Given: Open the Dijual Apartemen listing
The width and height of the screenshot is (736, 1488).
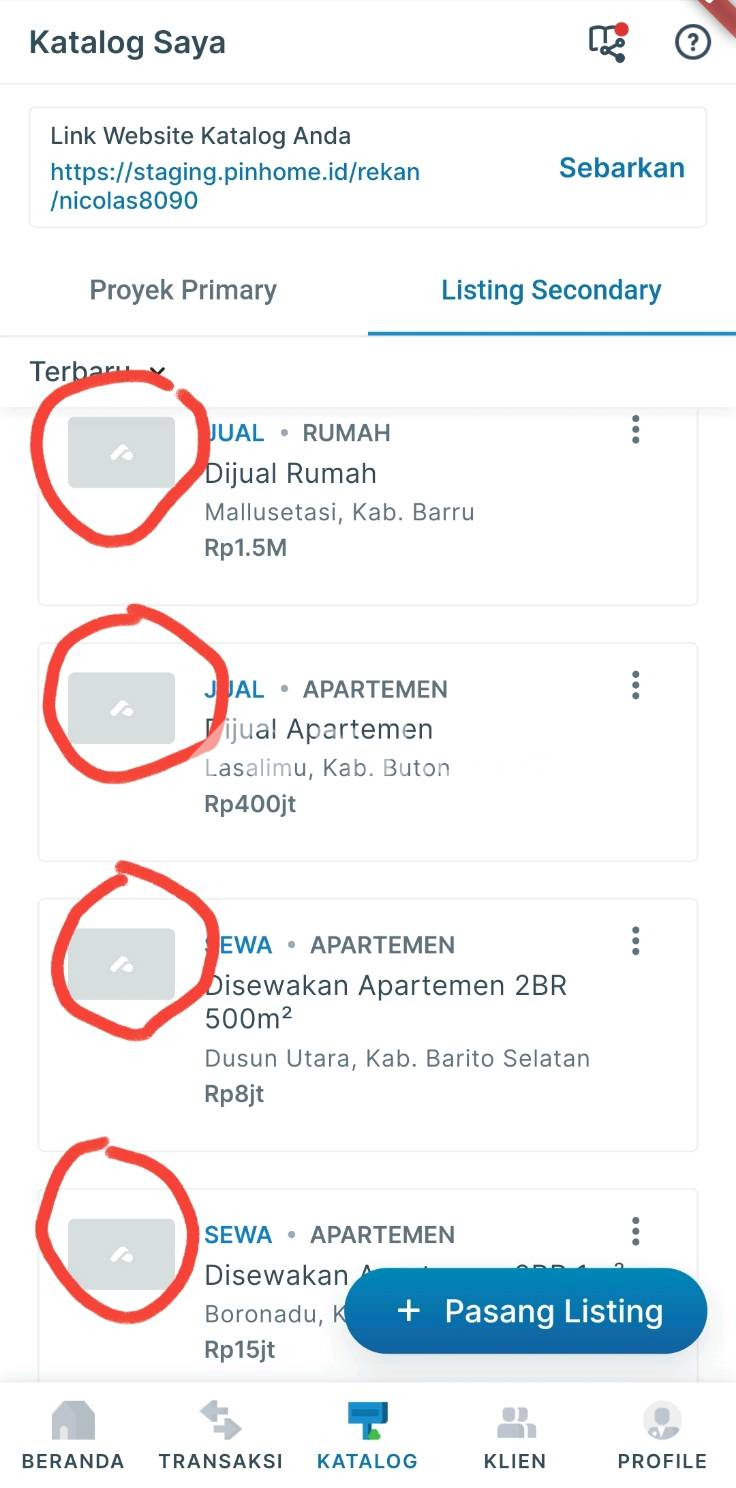Looking at the screenshot, I should click(320, 729).
